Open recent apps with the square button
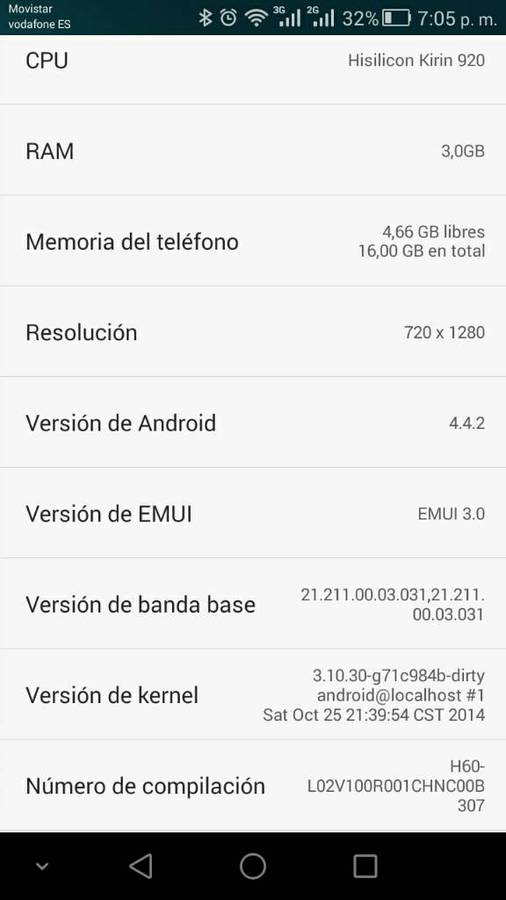This screenshot has width=506, height=900. click(x=365, y=866)
